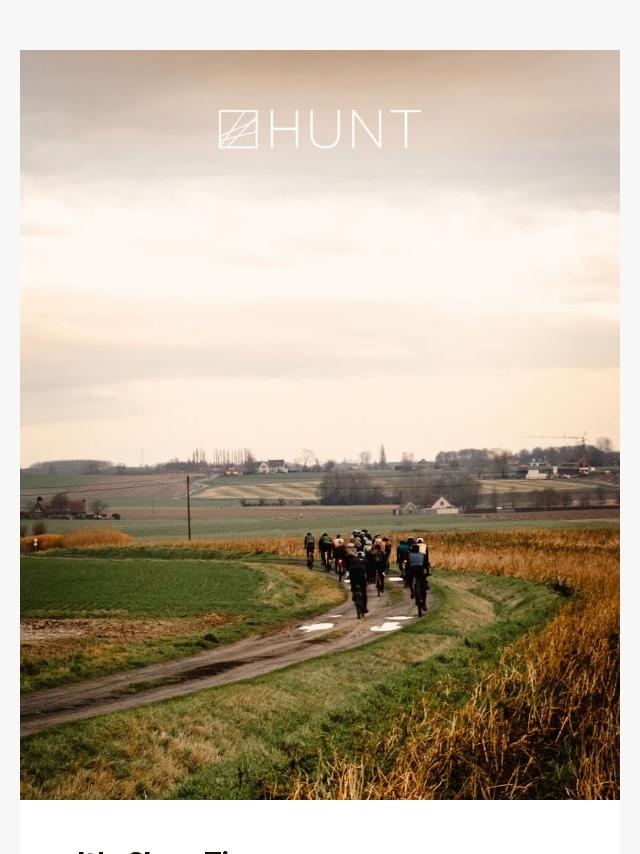Open the HUNT cyclists banner image

[x=320, y=425]
